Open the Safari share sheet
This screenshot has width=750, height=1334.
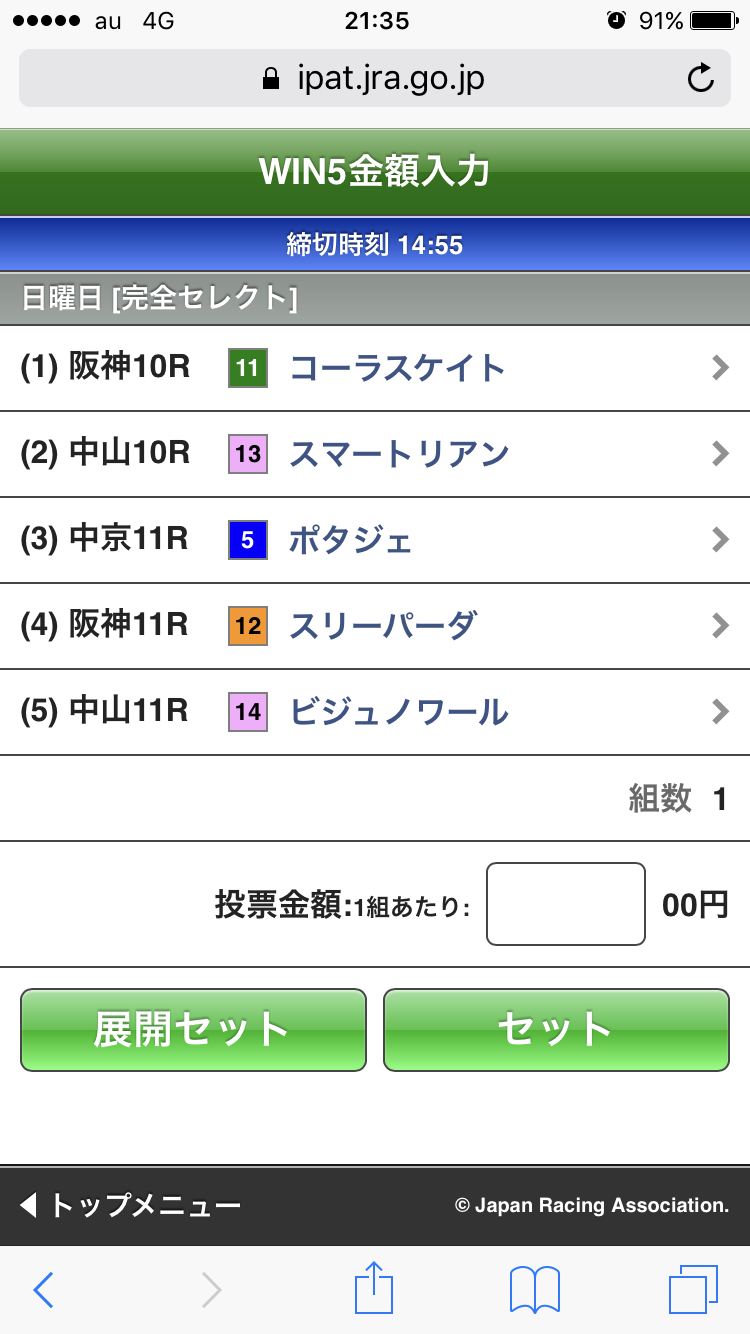pos(373,1290)
